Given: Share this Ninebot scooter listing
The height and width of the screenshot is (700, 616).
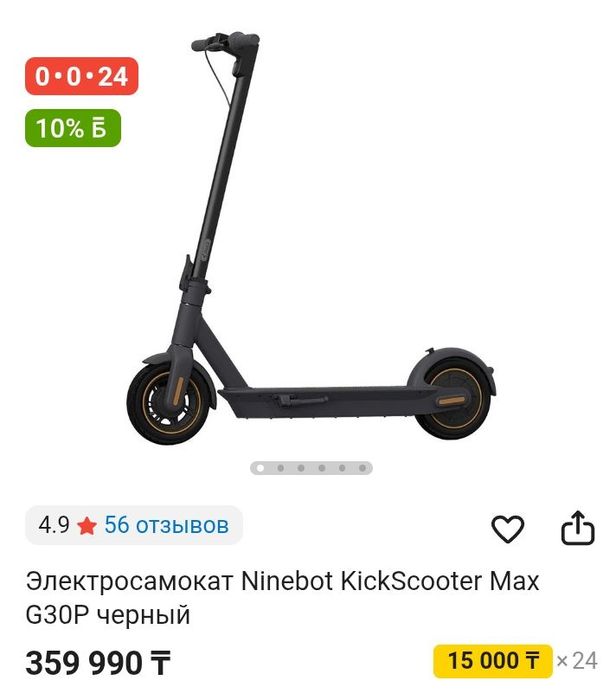Looking at the screenshot, I should click(578, 528).
